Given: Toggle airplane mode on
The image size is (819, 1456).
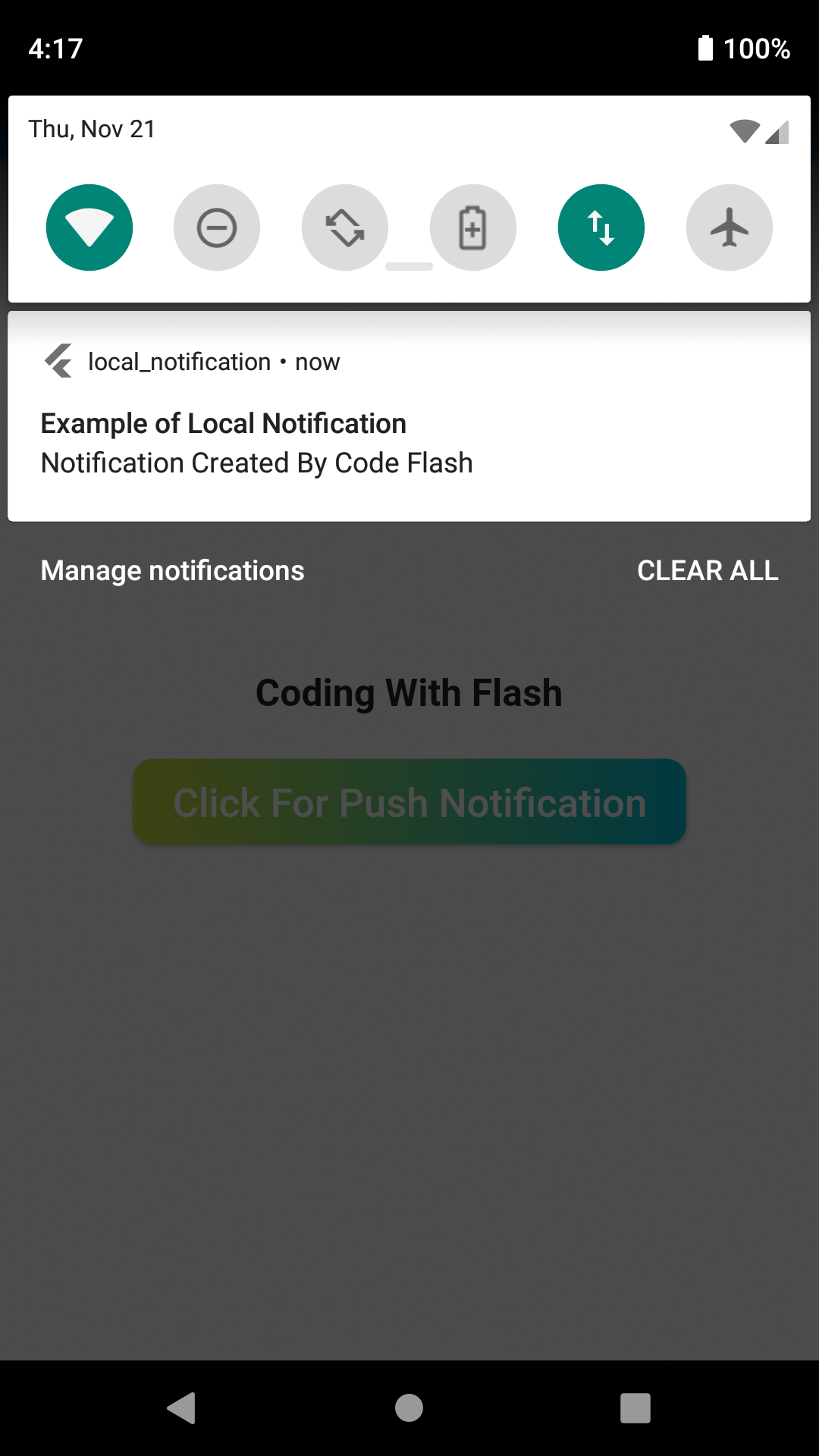Looking at the screenshot, I should point(729,227).
